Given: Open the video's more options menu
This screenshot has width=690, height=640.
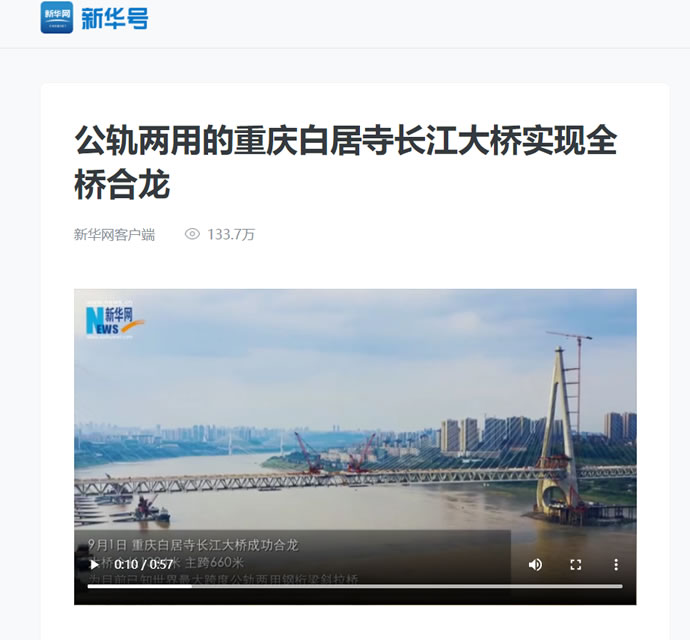Looking at the screenshot, I should (616, 565).
